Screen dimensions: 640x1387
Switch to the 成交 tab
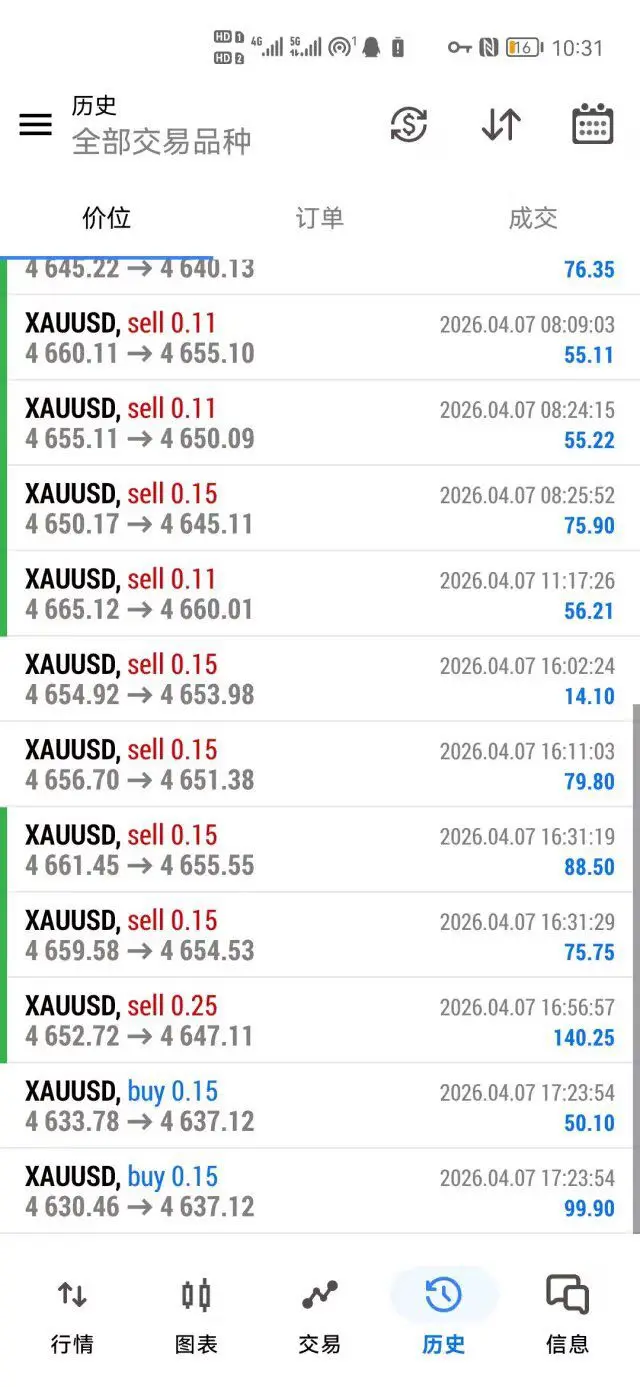[532, 218]
